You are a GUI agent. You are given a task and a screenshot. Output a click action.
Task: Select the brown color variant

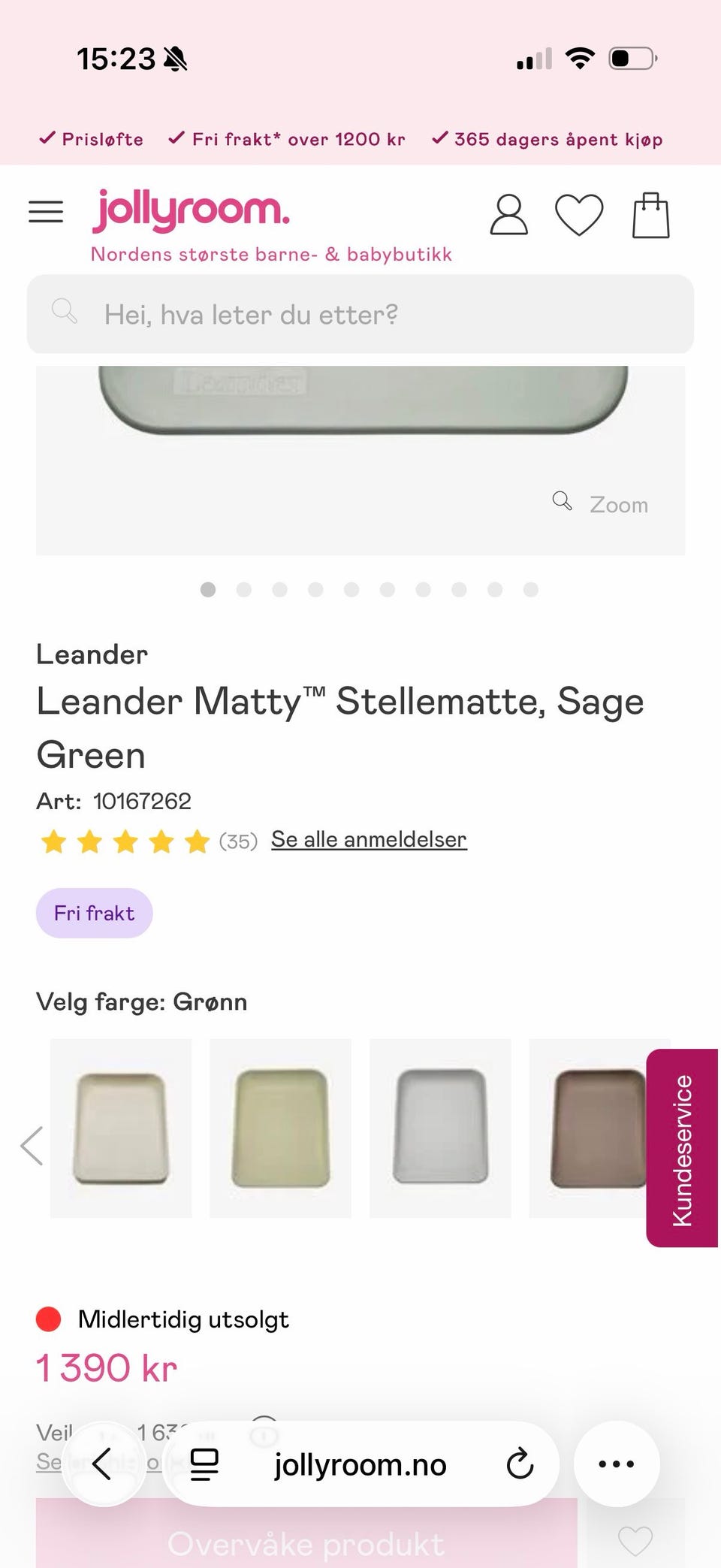click(588, 1128)
